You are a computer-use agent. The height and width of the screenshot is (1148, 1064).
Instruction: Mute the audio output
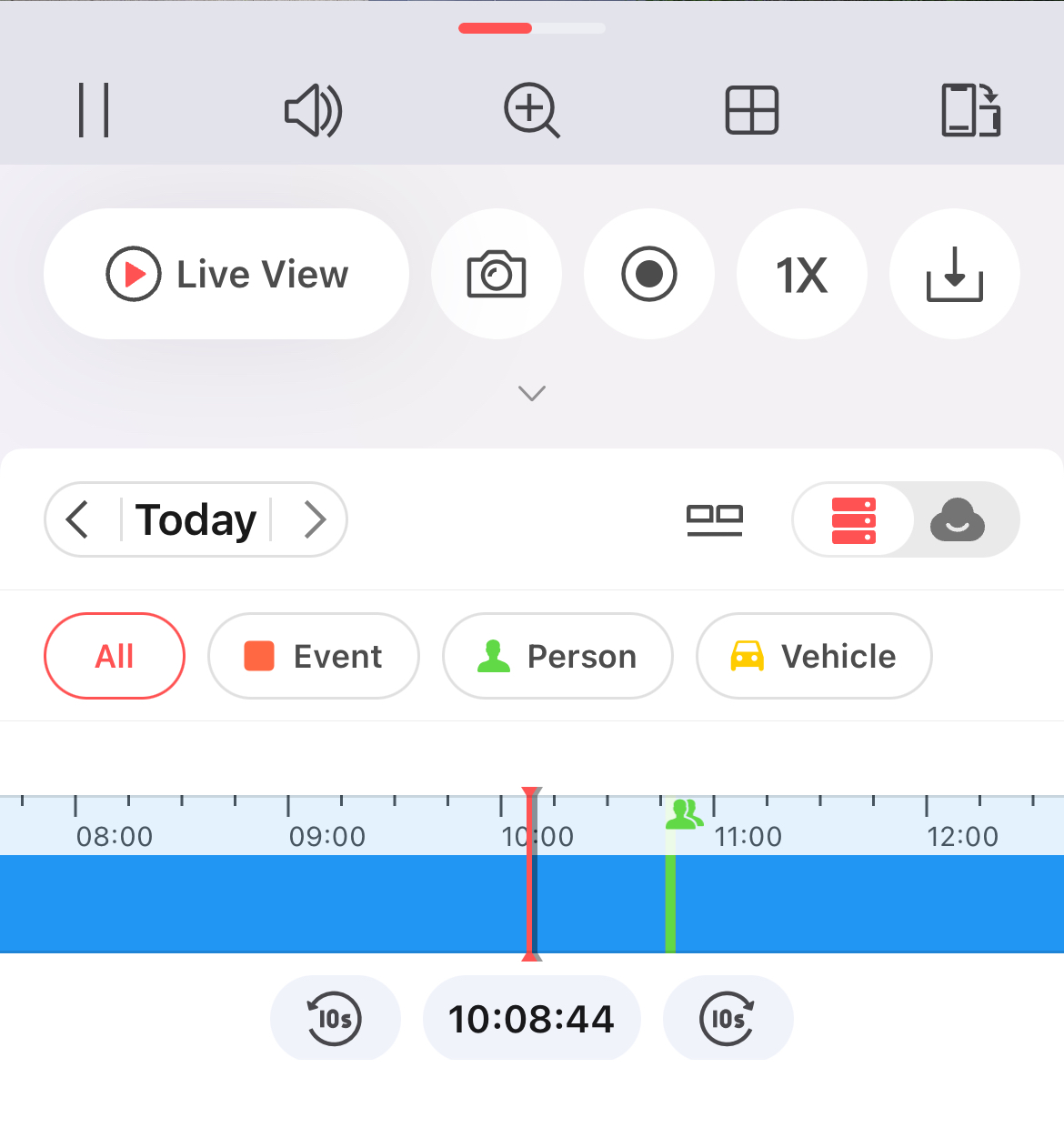click(x=312, y=110)
